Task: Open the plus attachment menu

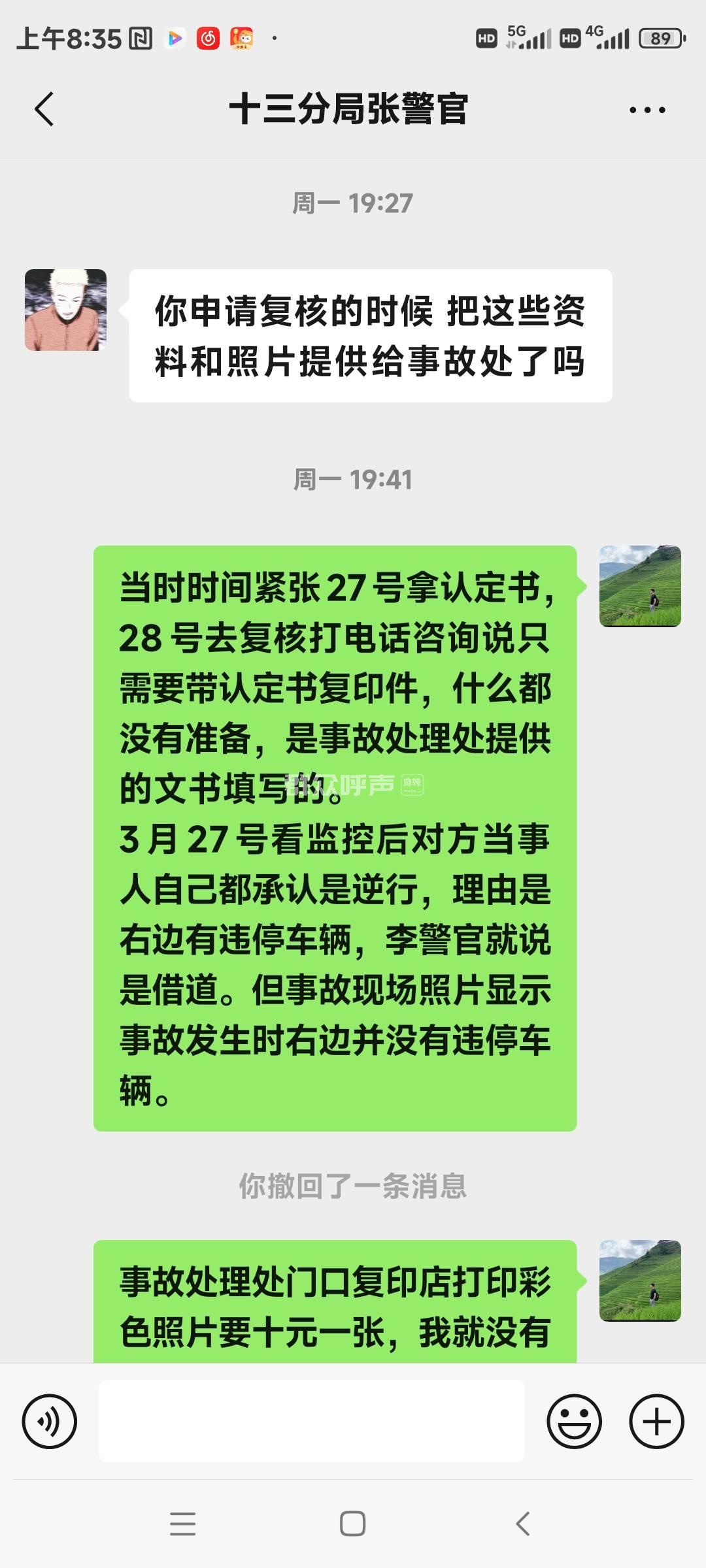Action: (656, 1421)
